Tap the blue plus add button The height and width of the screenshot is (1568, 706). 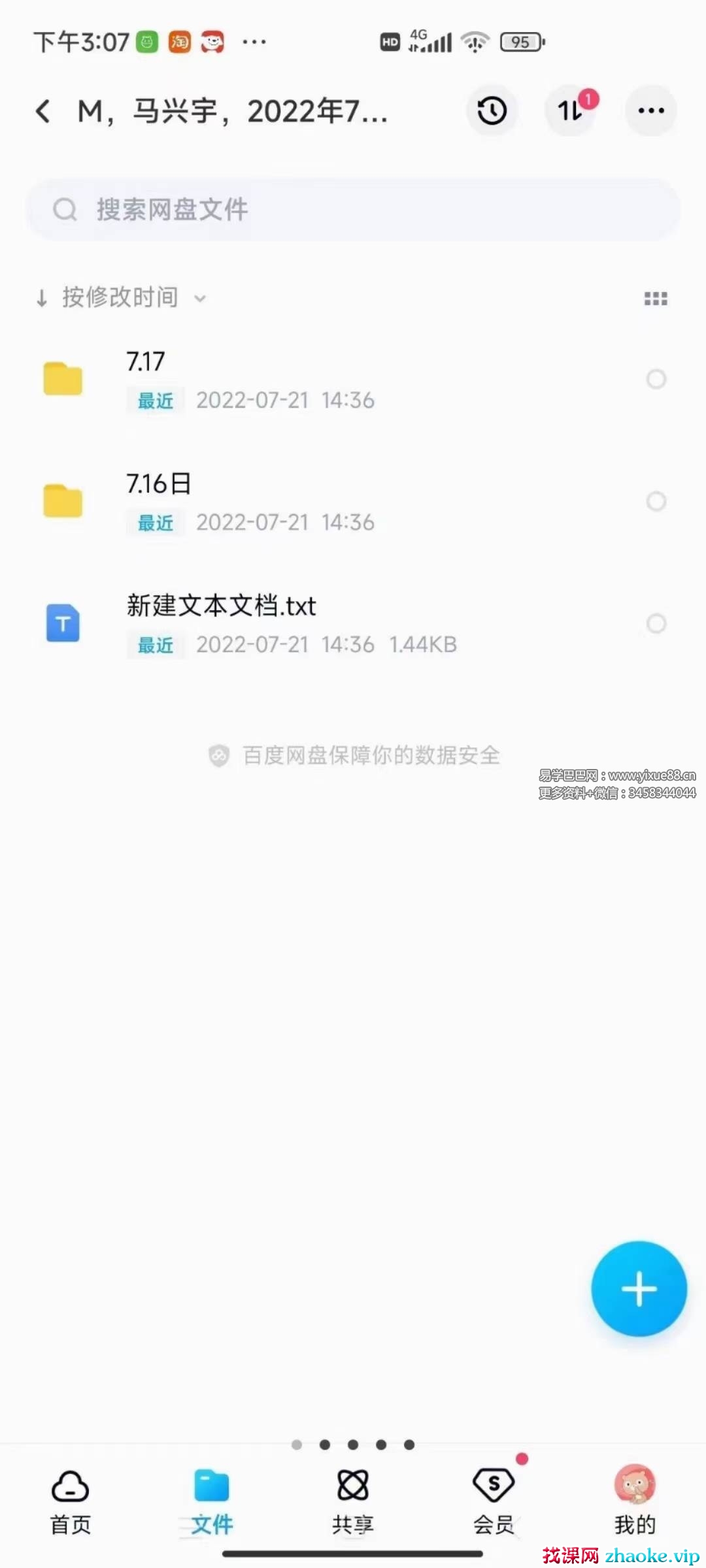click(639, 1289)
